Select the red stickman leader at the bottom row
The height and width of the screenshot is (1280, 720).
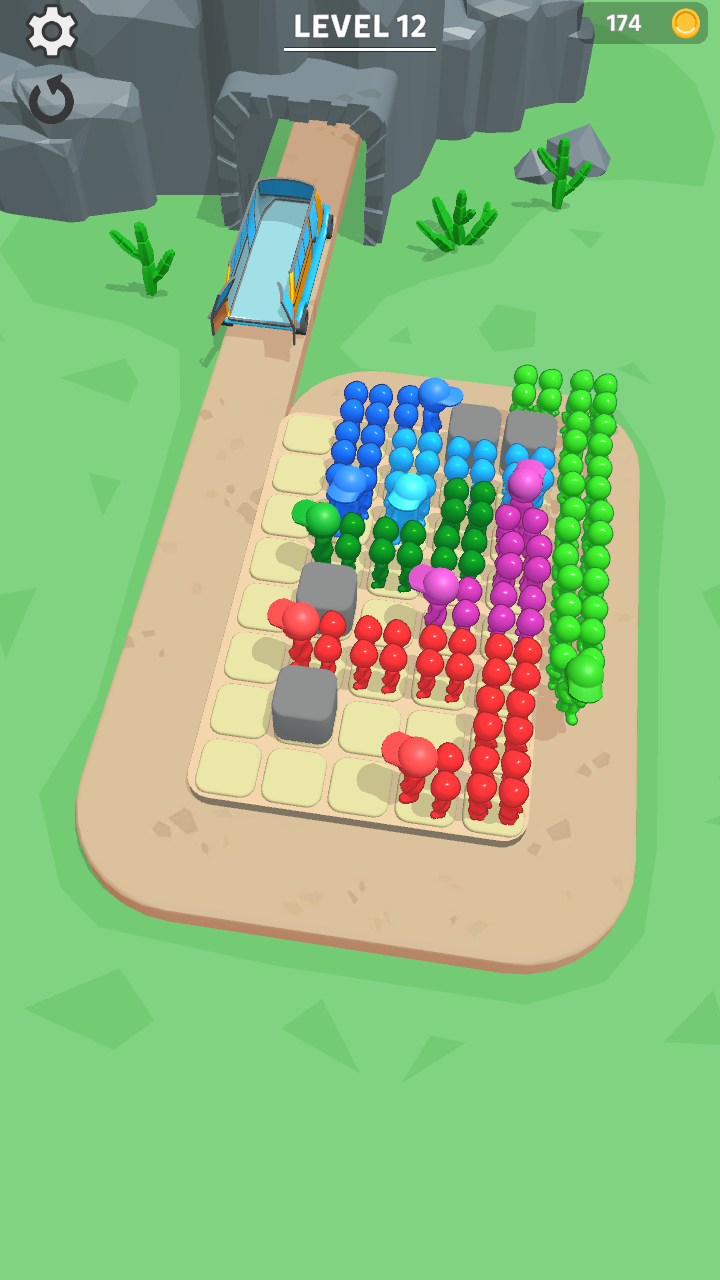coord(416,760)
